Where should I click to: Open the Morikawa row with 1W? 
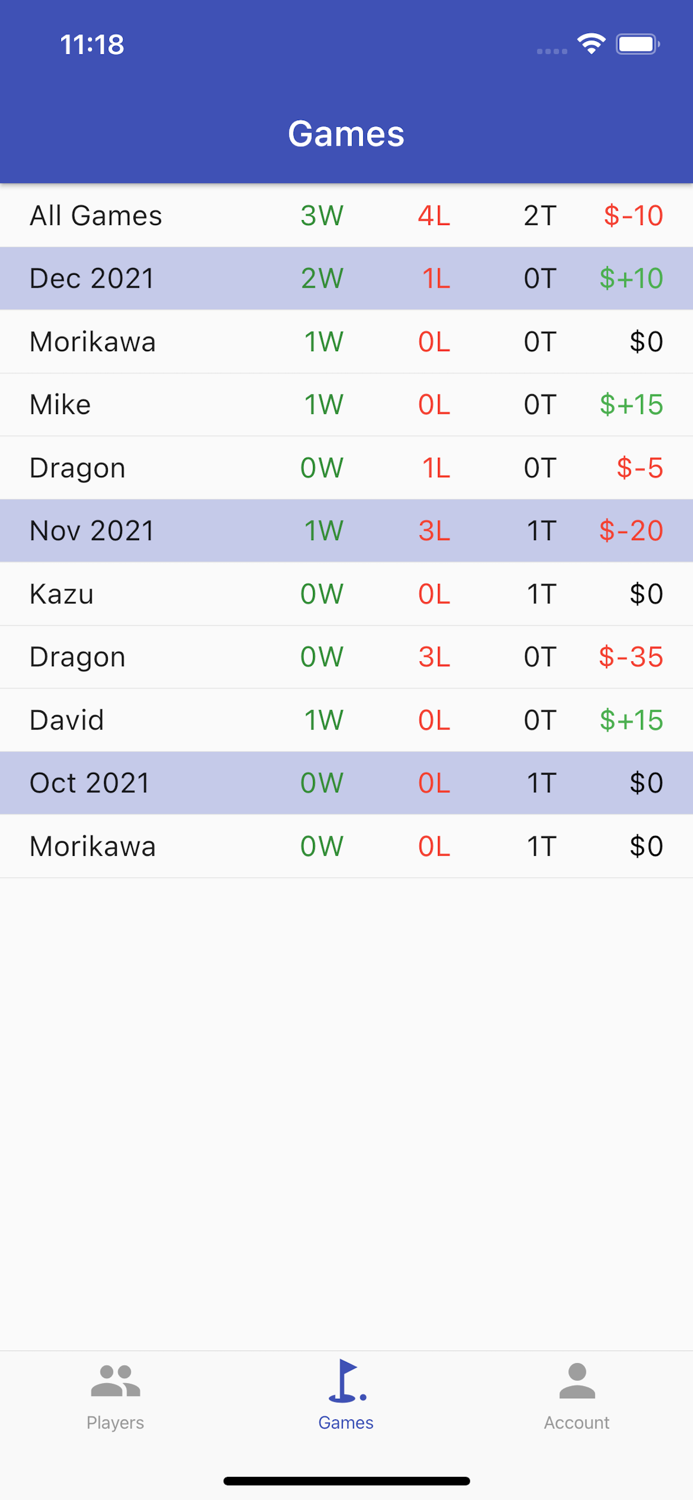346,342
